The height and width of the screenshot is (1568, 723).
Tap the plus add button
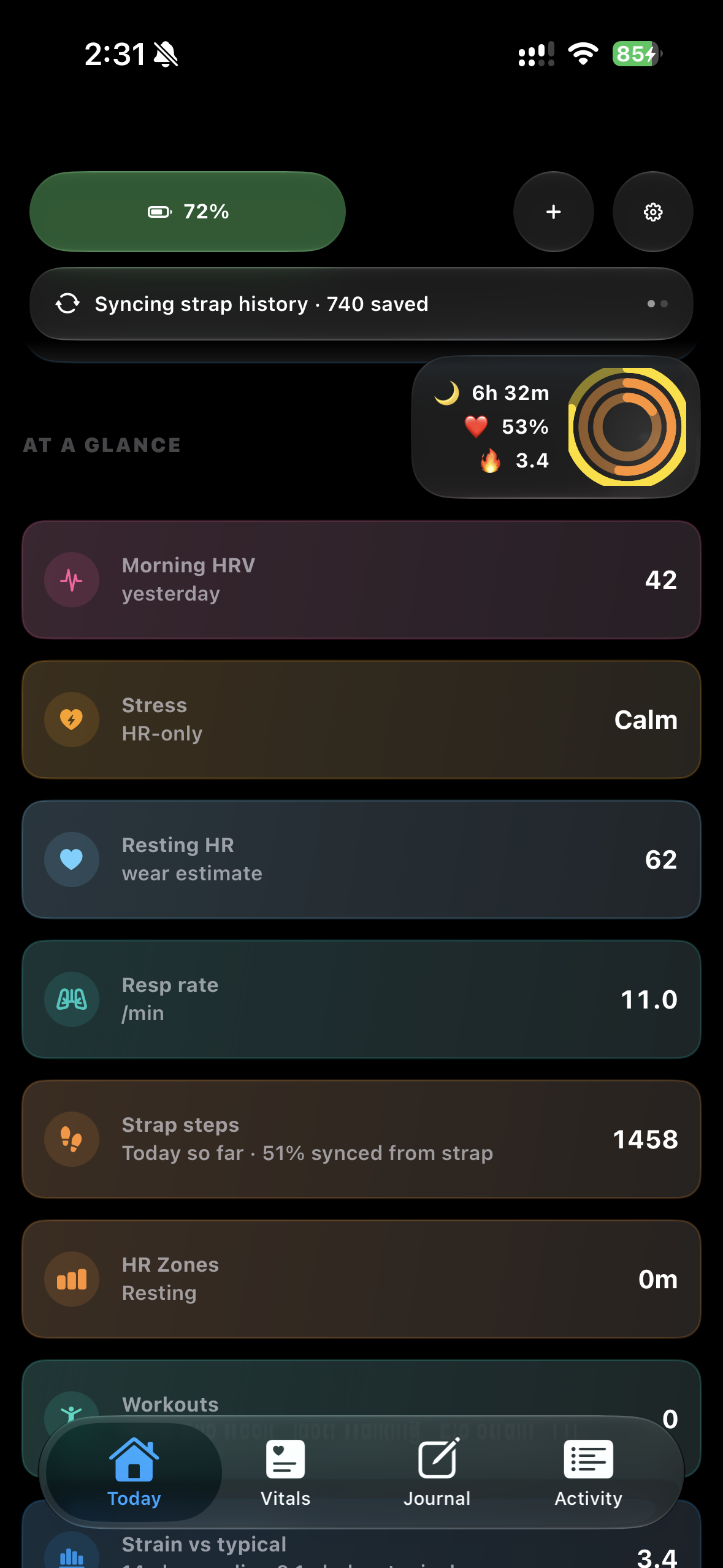553,212
